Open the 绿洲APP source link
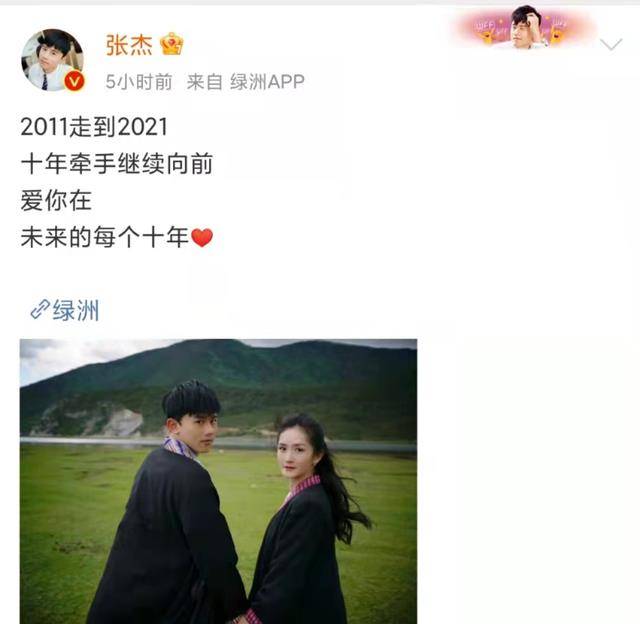640x624 pixels. (267, 82)
